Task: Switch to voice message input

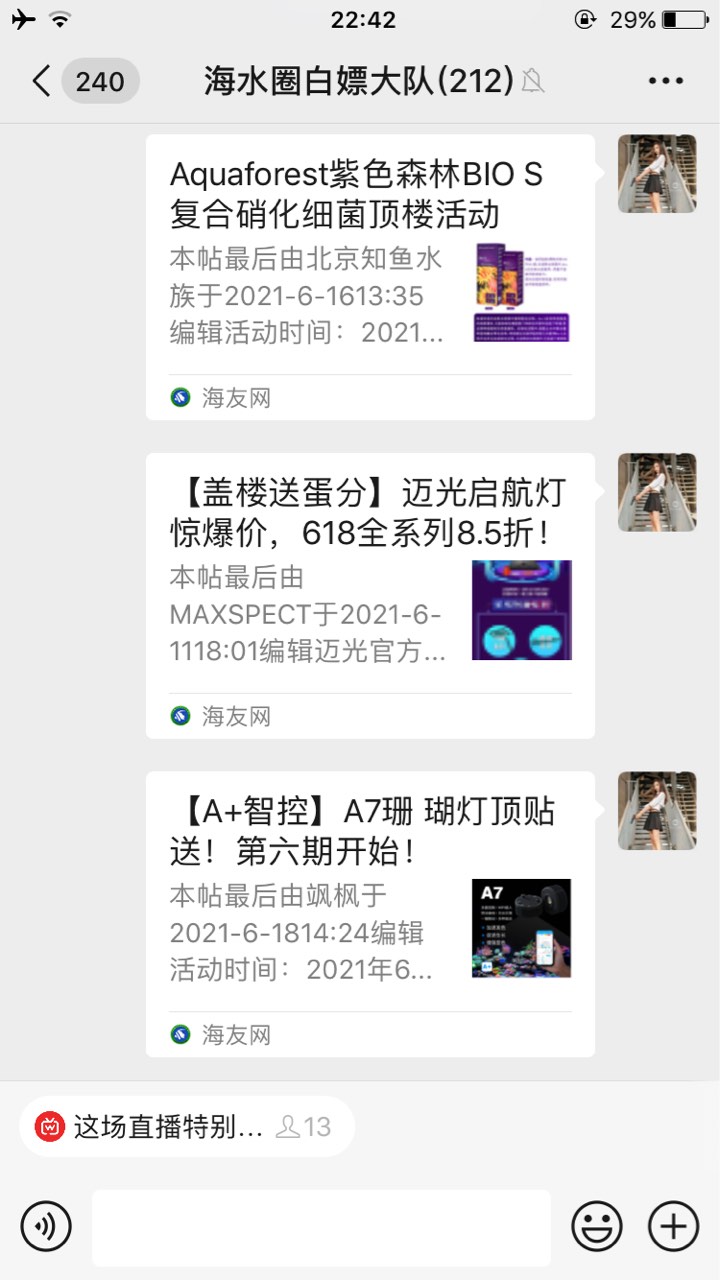Action: [46, 1226]
